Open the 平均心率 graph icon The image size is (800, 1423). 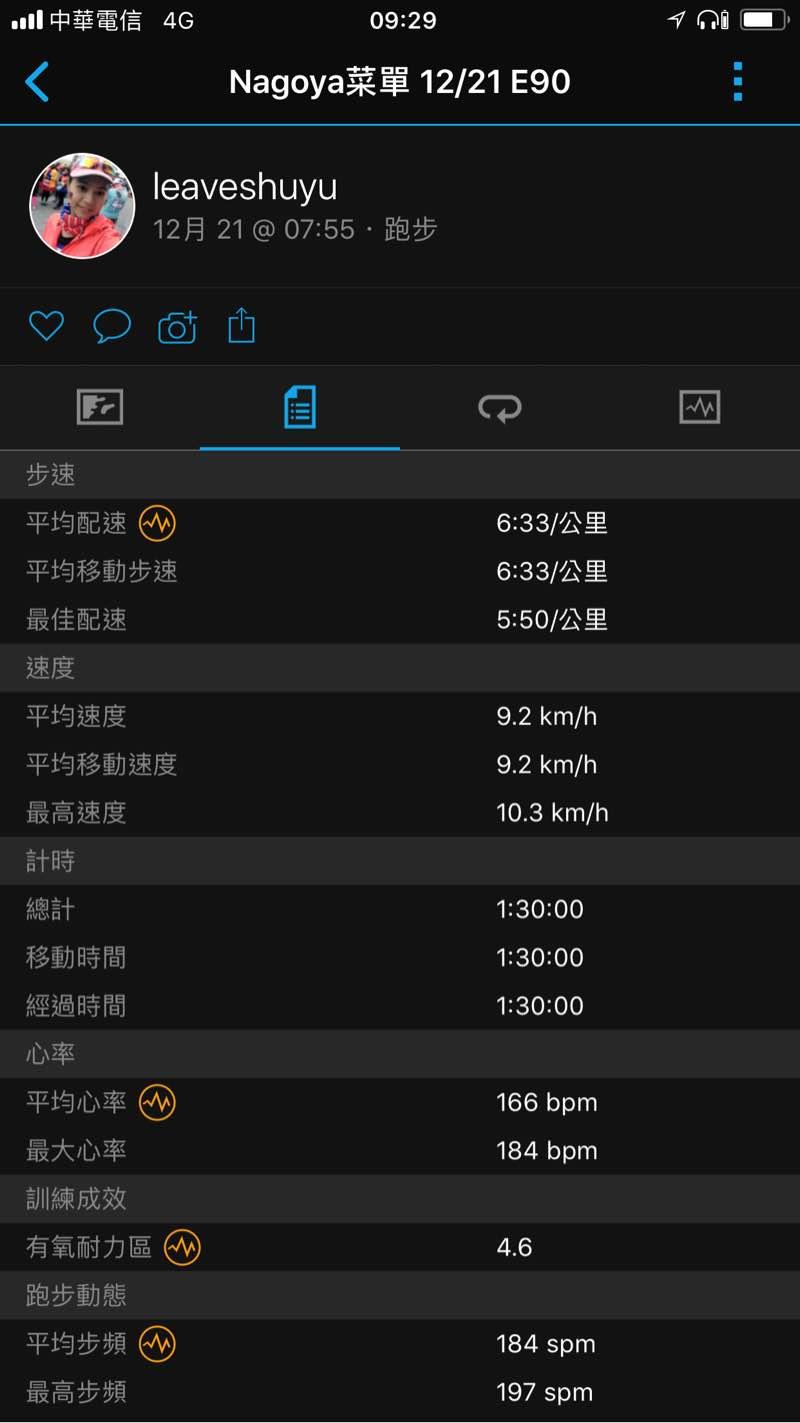click(157, 1102)
